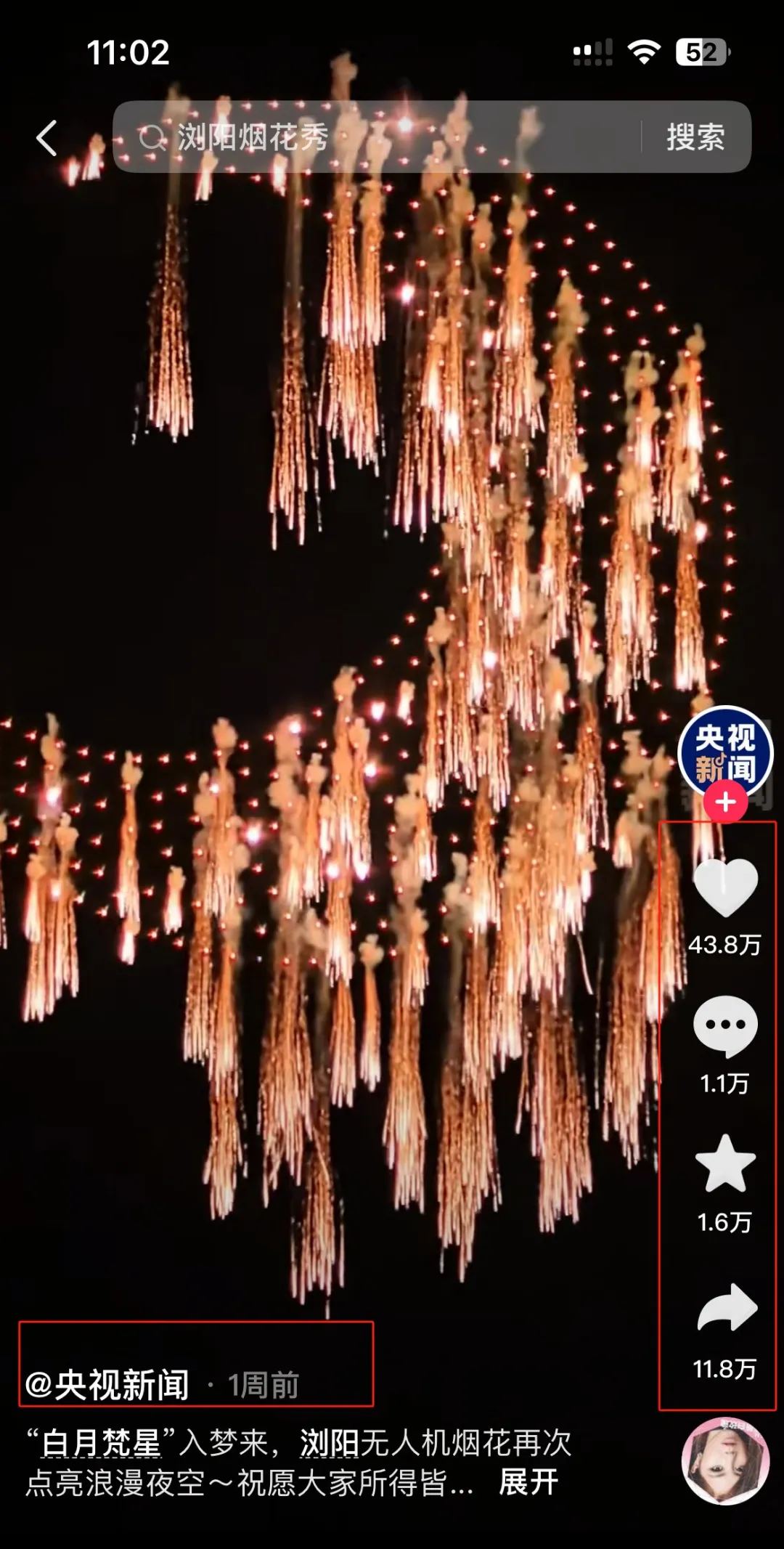Open 央视新闻 profile avatar
The height and width of the screenshot is (1549, 784).
tap(725, 751)
